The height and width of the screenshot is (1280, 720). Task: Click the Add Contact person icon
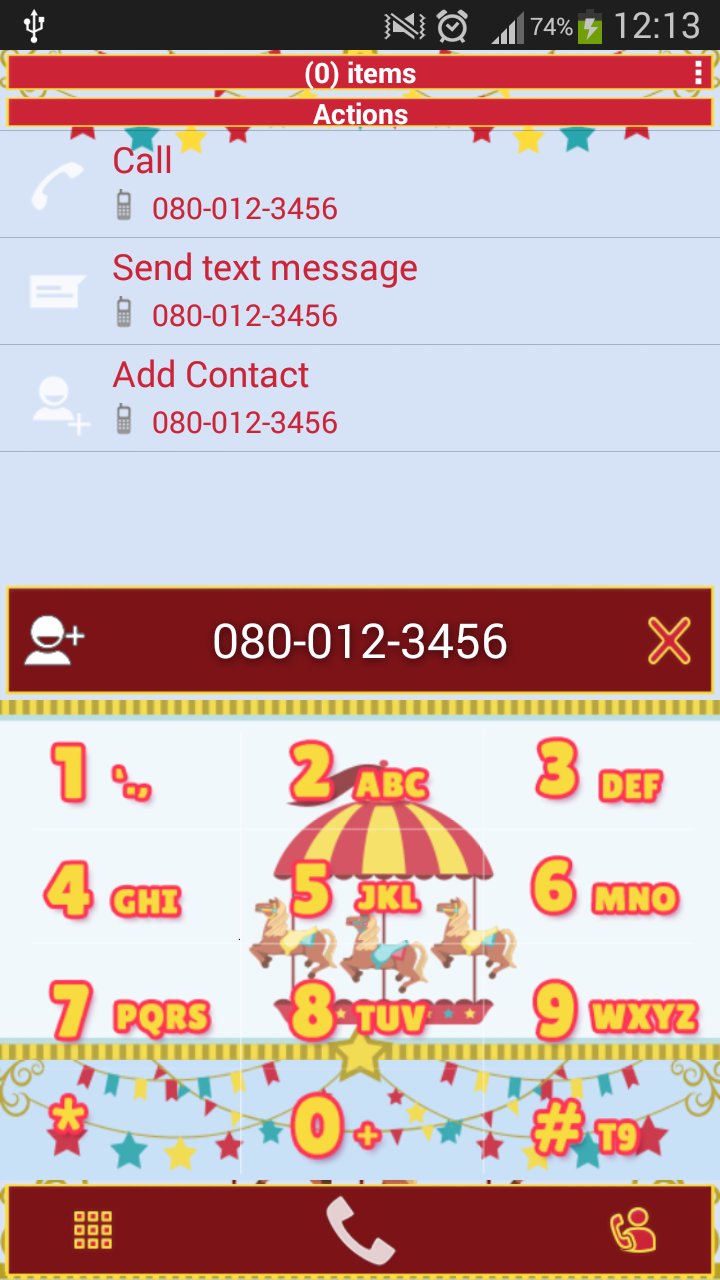55,398
